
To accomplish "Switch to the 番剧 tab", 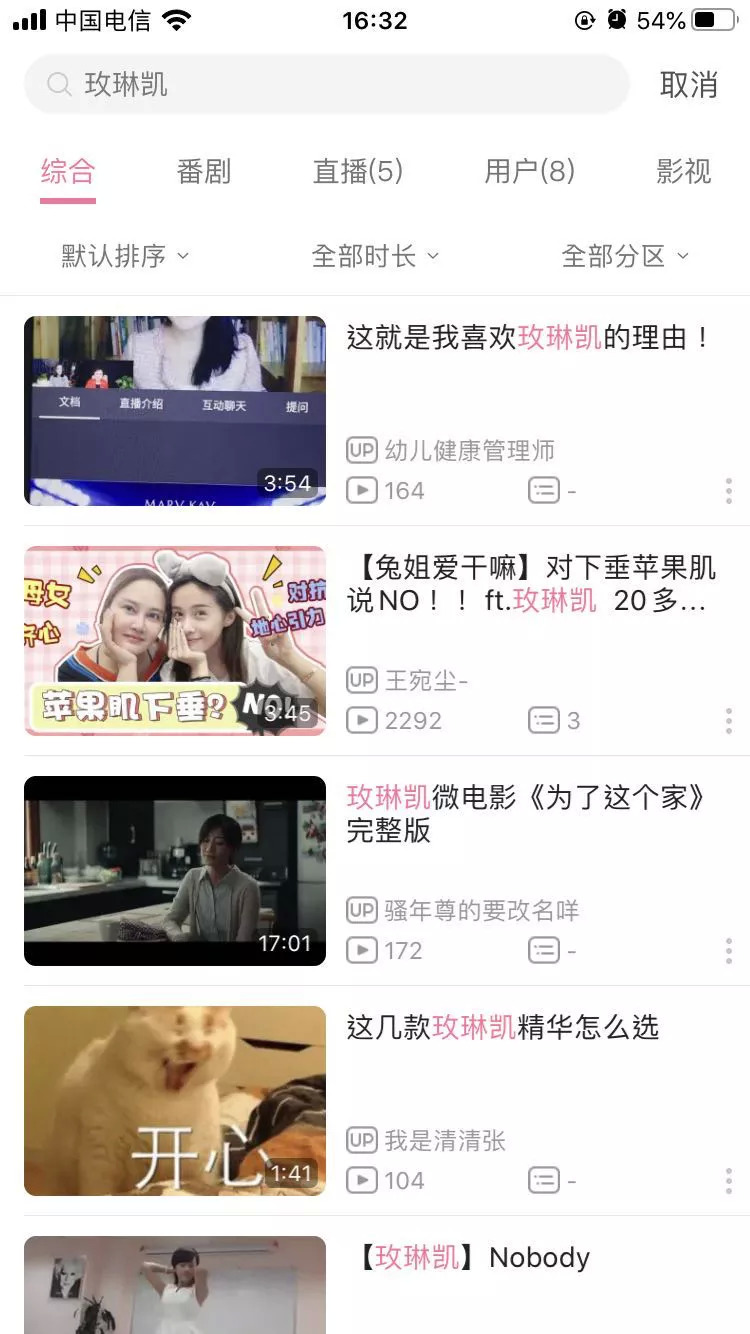I will coord(204,172).
